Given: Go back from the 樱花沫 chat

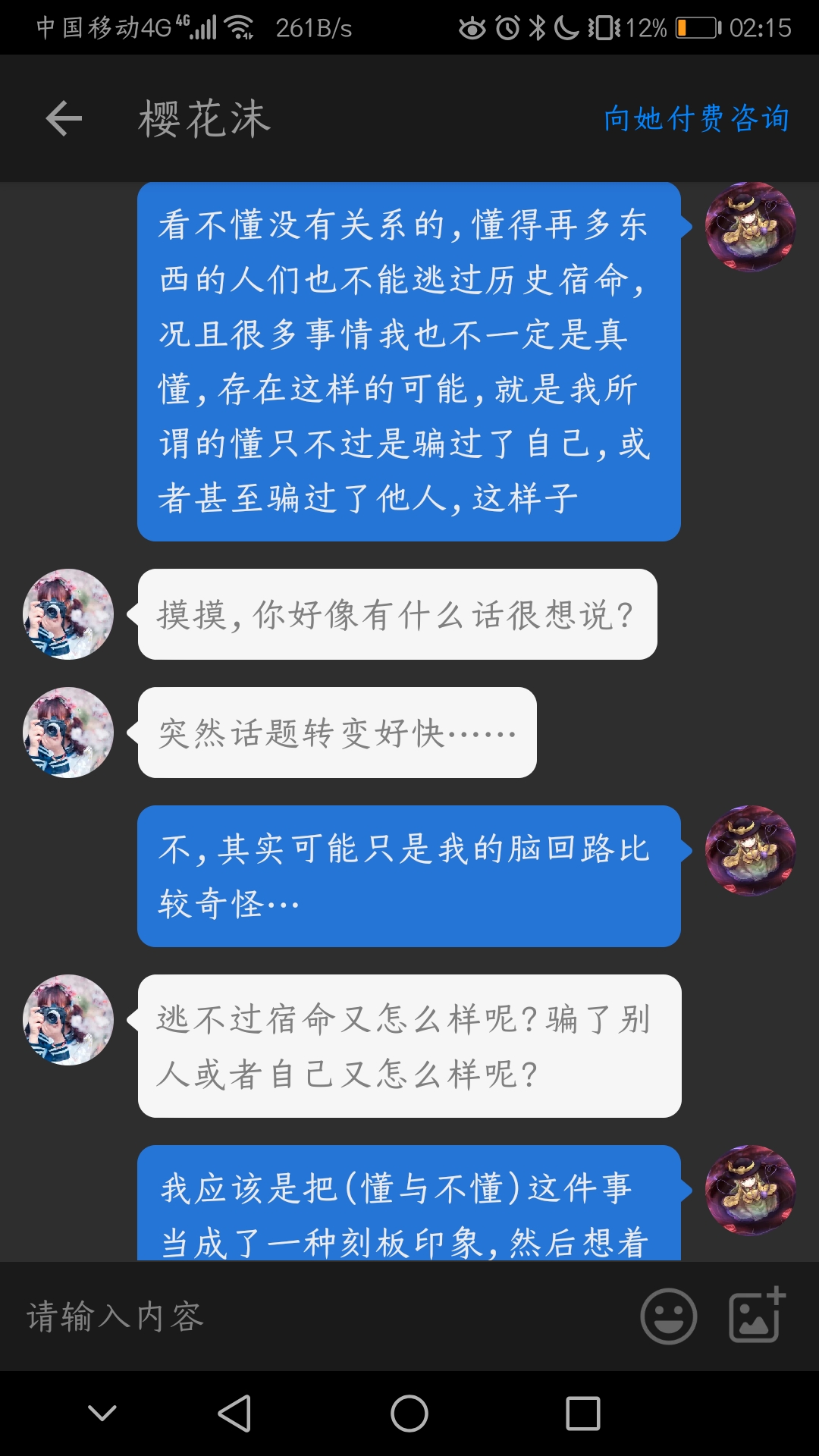Looking at the screenshot, I should tap(64, 119).
